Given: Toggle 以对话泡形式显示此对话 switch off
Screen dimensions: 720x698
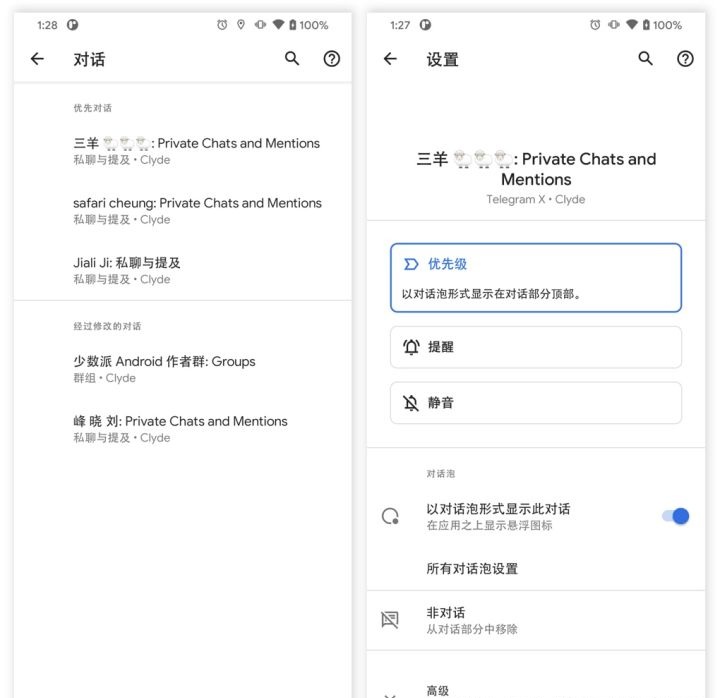Looking at the screenshot, I should [x=676, y=516].
